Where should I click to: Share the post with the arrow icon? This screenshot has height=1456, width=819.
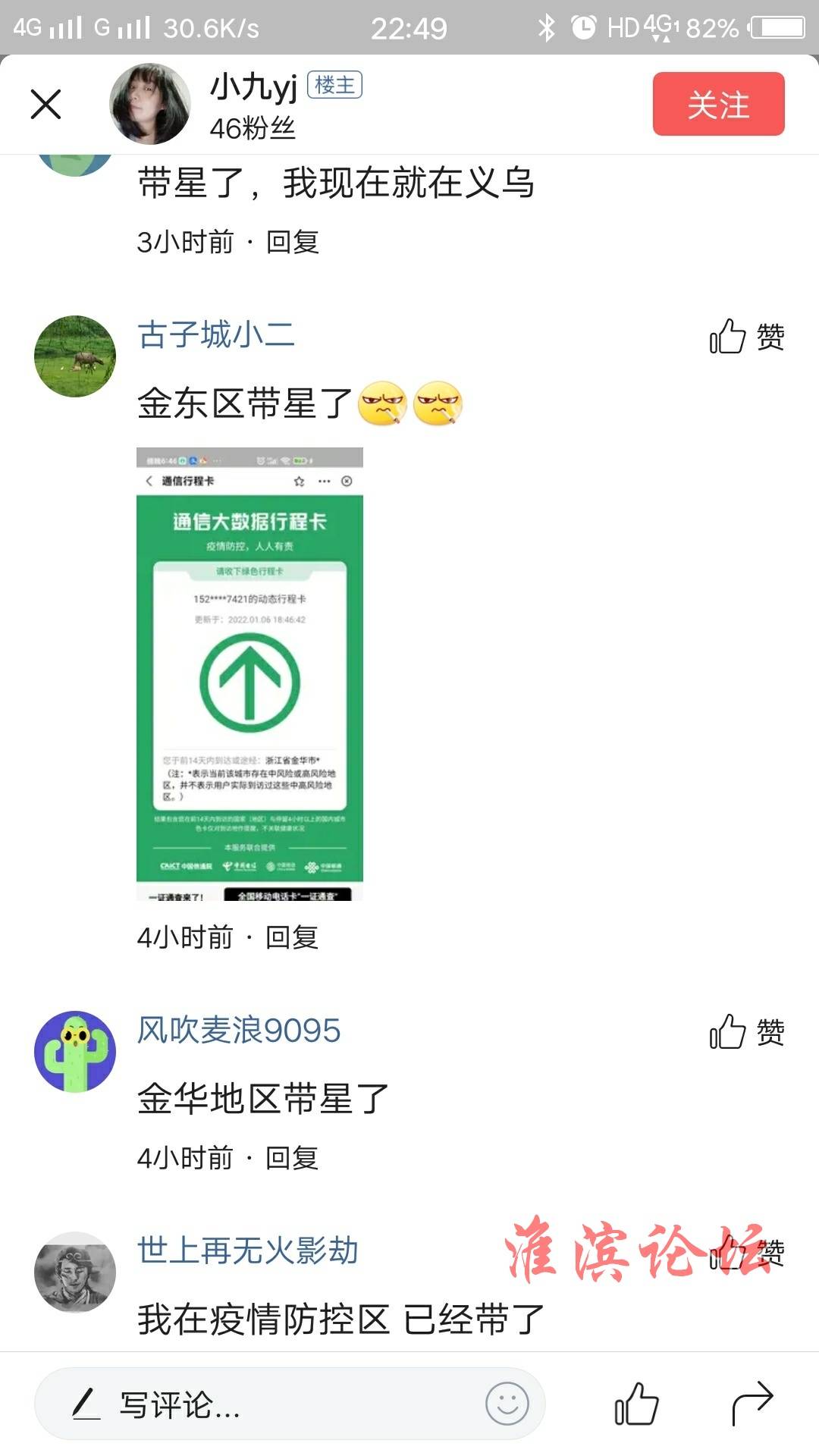(x=752, y=1404)
